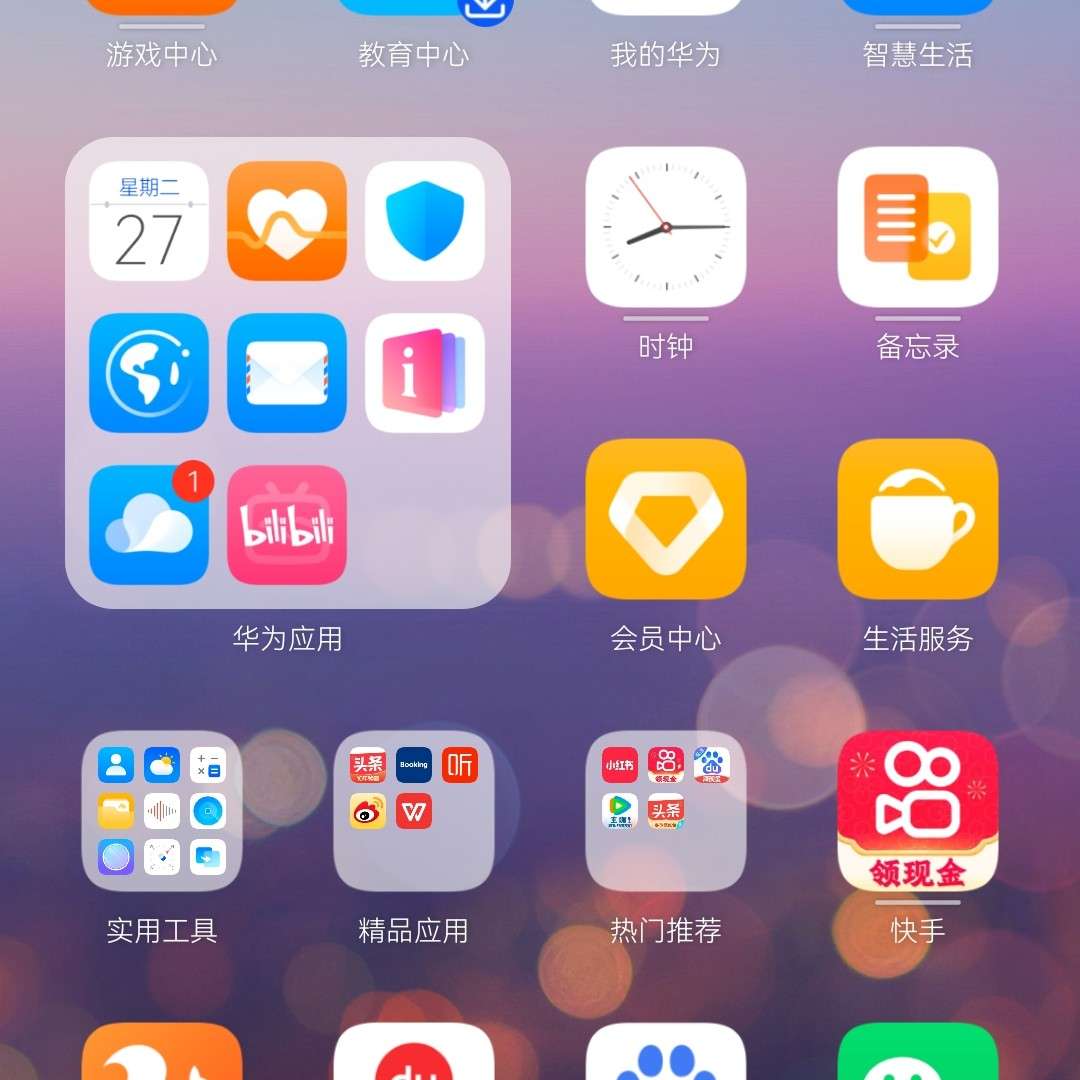The image size is (1080, 1080).
Task: Open the blue shield phone manager app
Action: pyautogui.click(x=425, y=221)
